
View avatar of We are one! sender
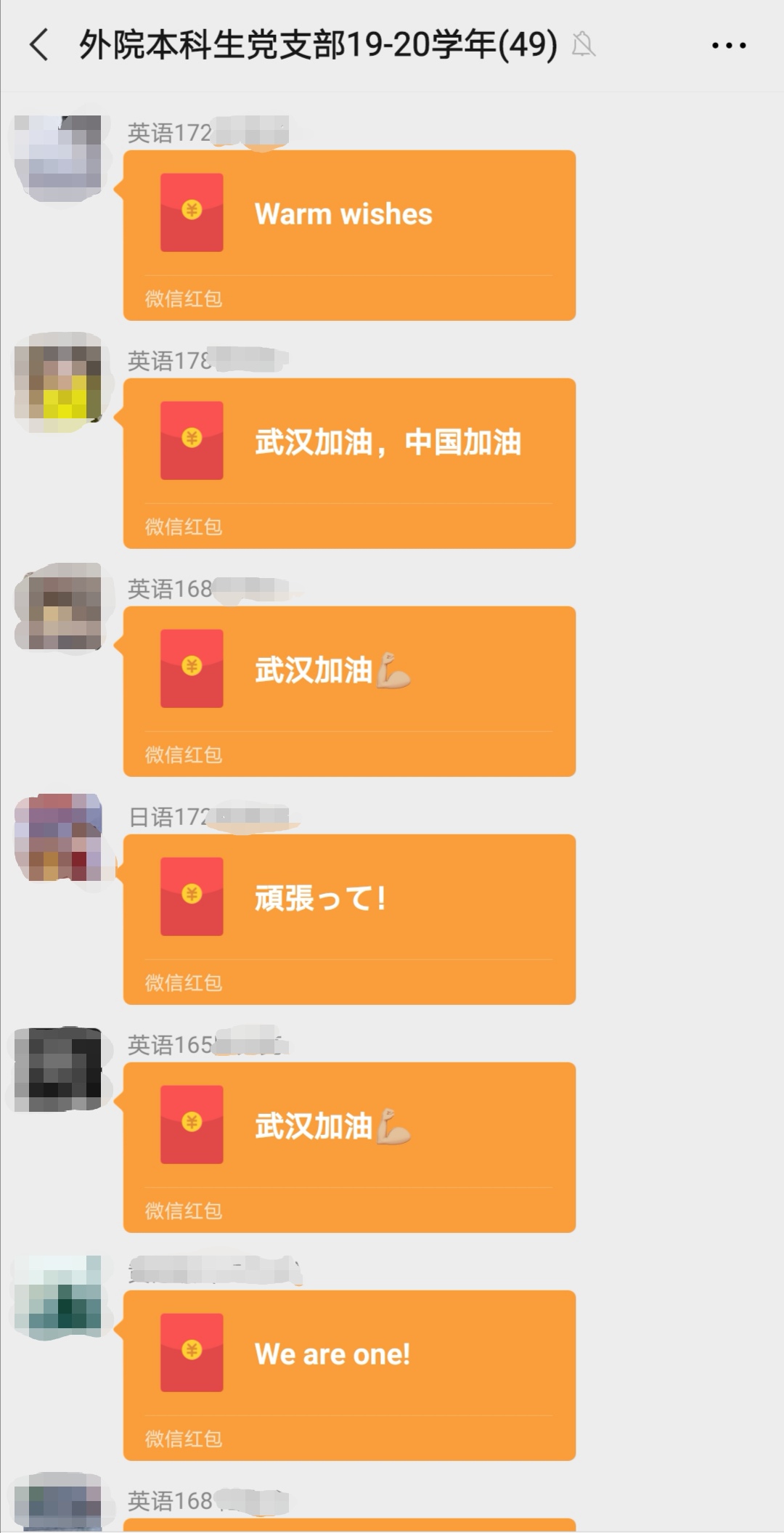tap(59, 1297)
